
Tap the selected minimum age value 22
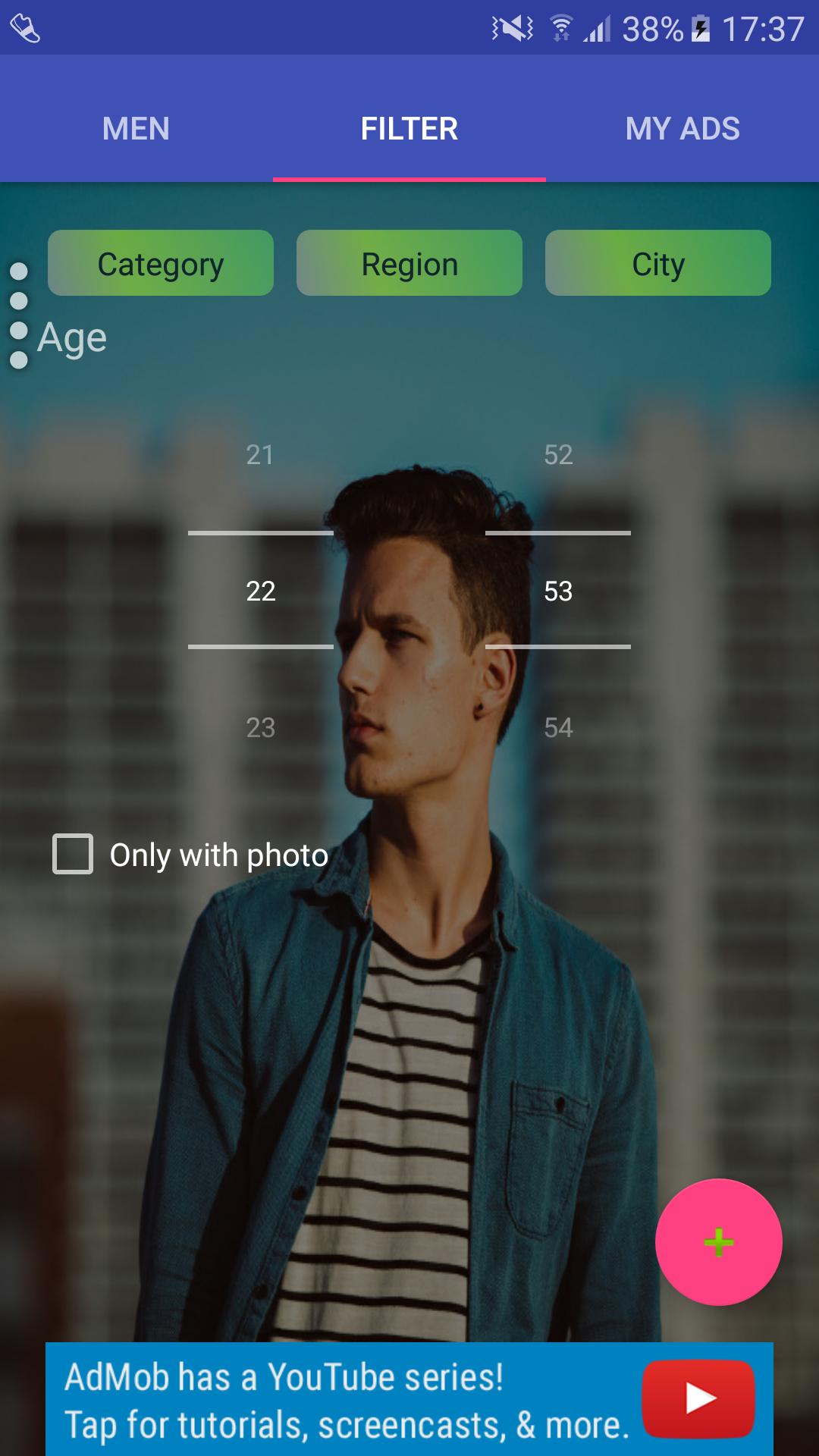point(260,591)
